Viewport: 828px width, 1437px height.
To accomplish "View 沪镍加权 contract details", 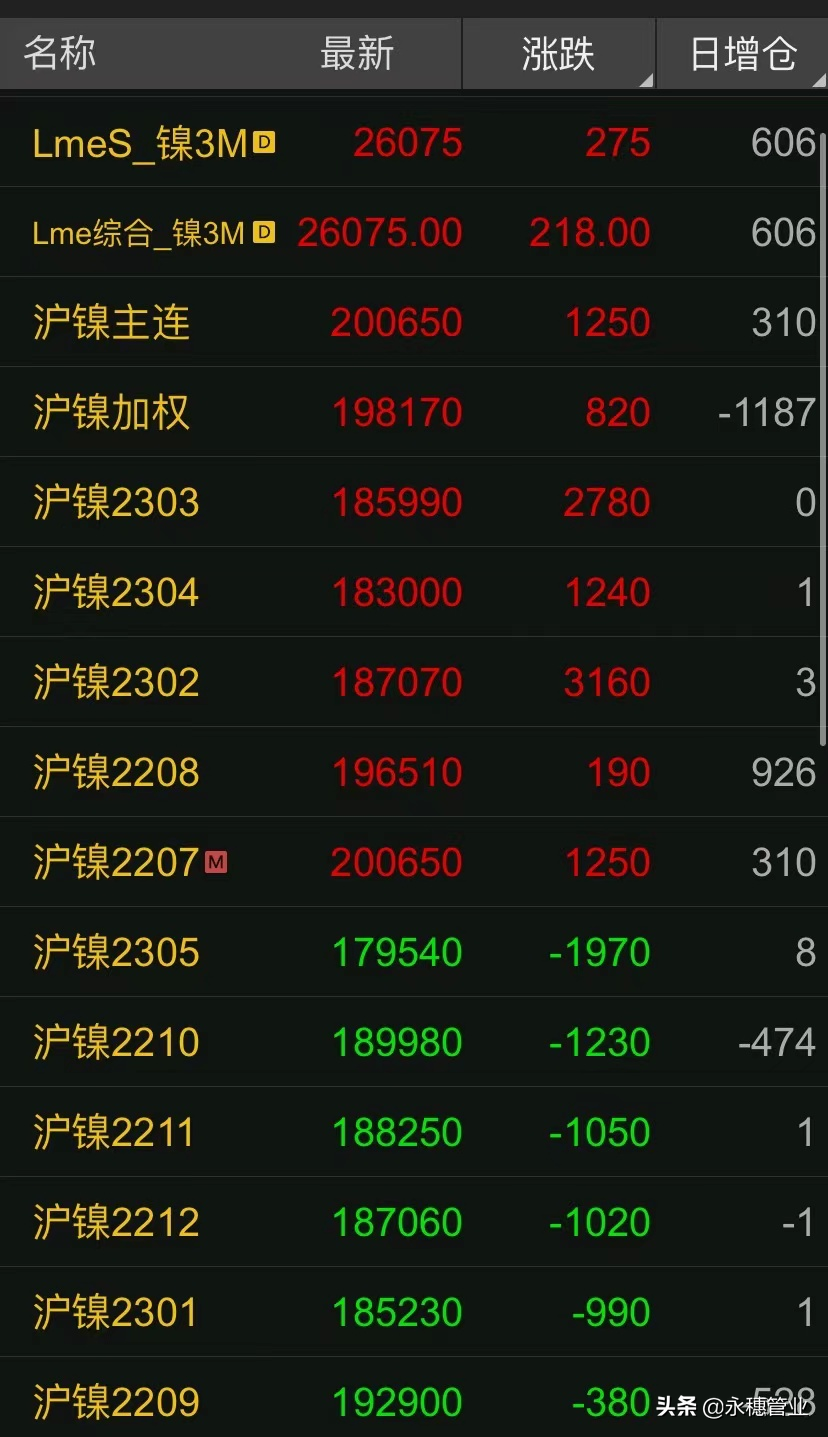I will [x=414, y=412].
